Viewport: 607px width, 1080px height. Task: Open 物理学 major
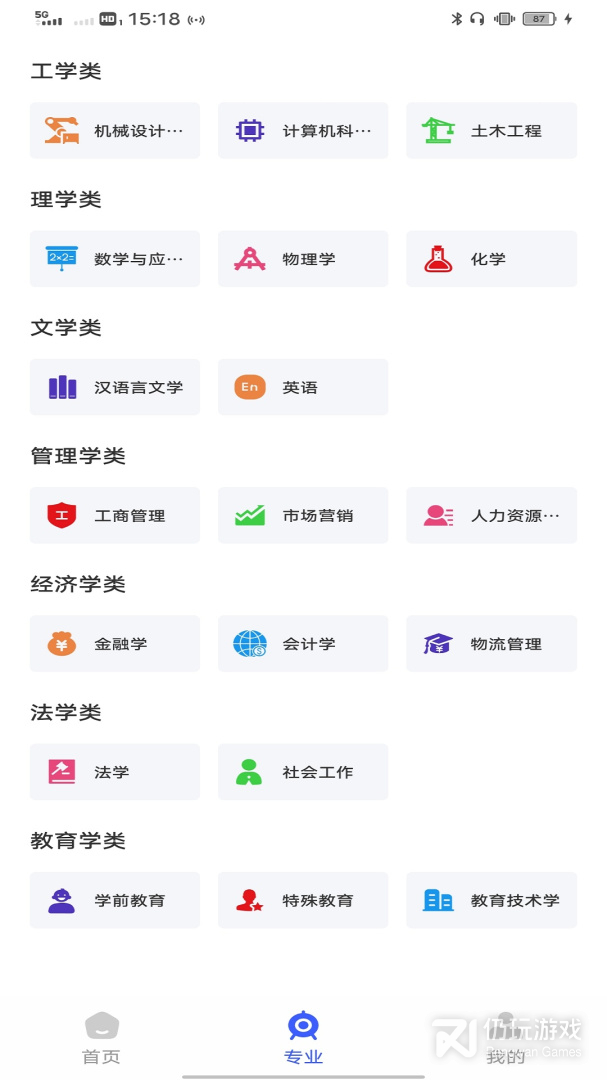303,259
